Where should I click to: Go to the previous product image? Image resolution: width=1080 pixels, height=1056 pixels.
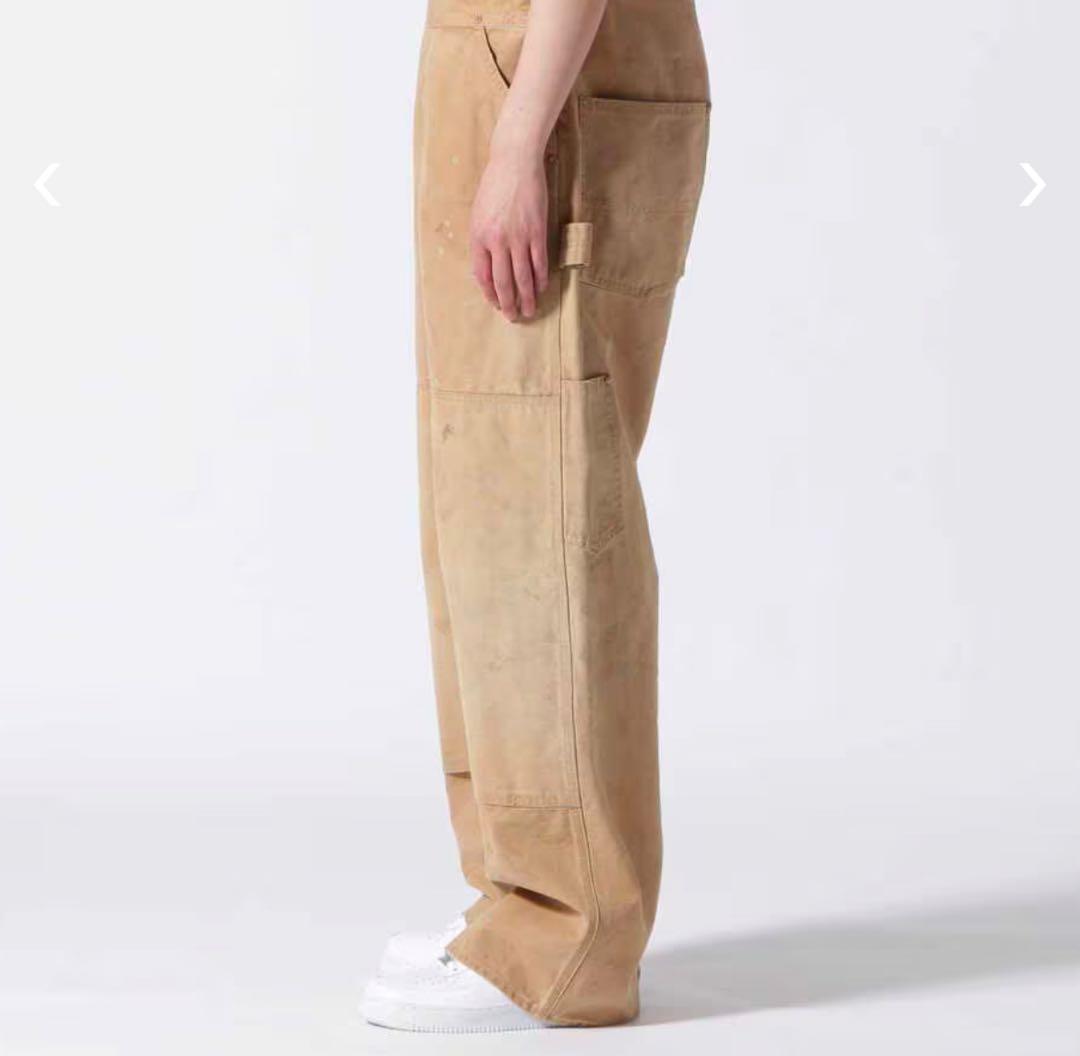click(47, 185)
